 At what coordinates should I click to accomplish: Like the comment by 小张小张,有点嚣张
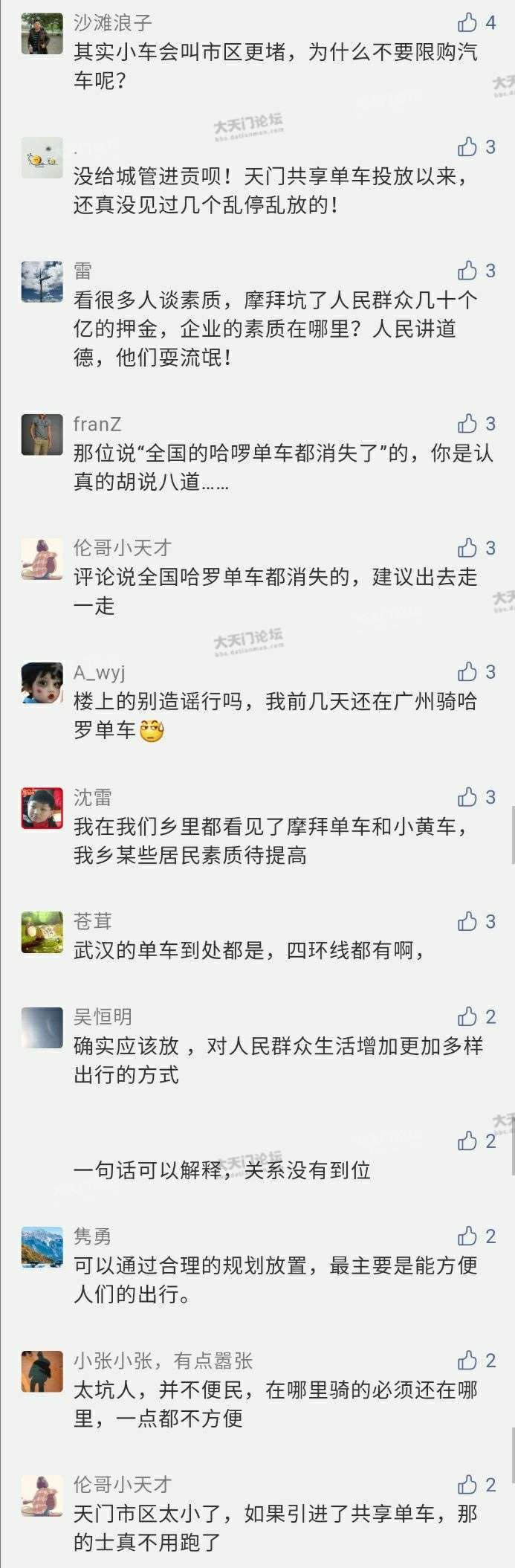(467, 1361)
